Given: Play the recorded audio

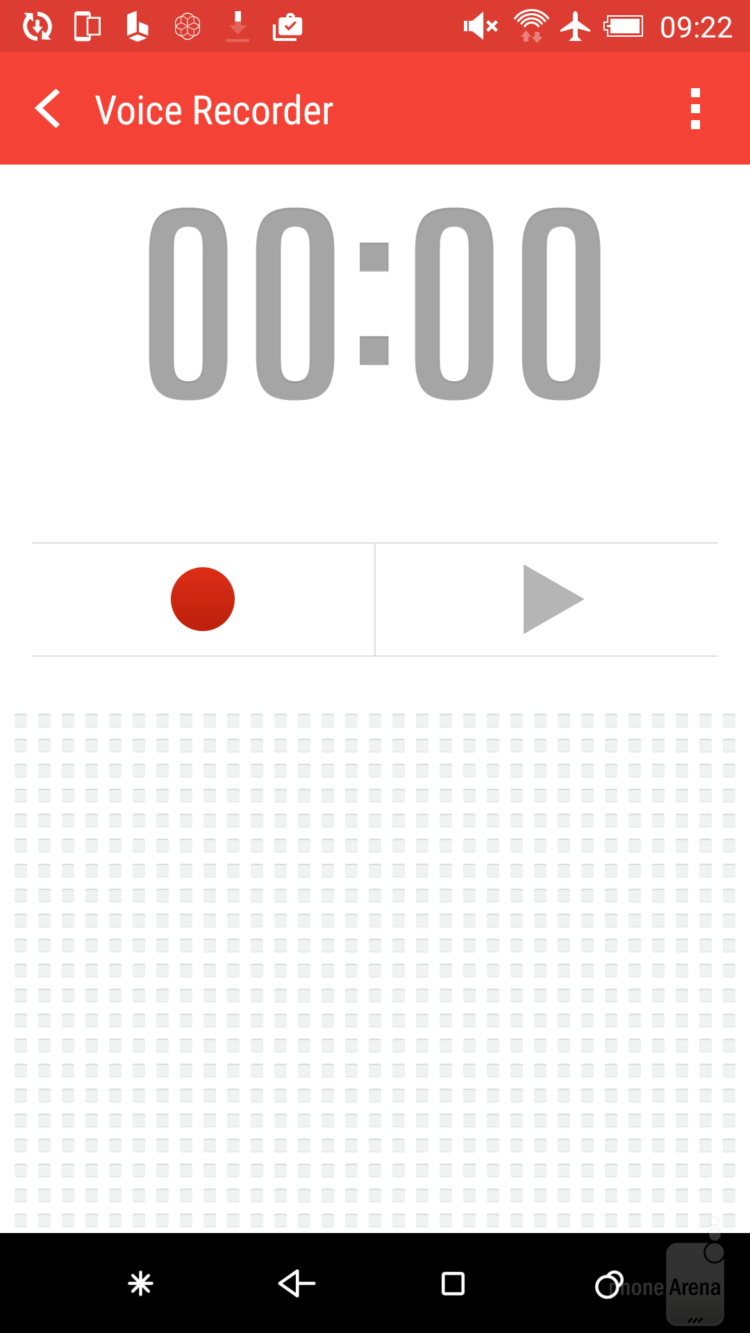Looking at the screenshot, I should pos(551,599).
